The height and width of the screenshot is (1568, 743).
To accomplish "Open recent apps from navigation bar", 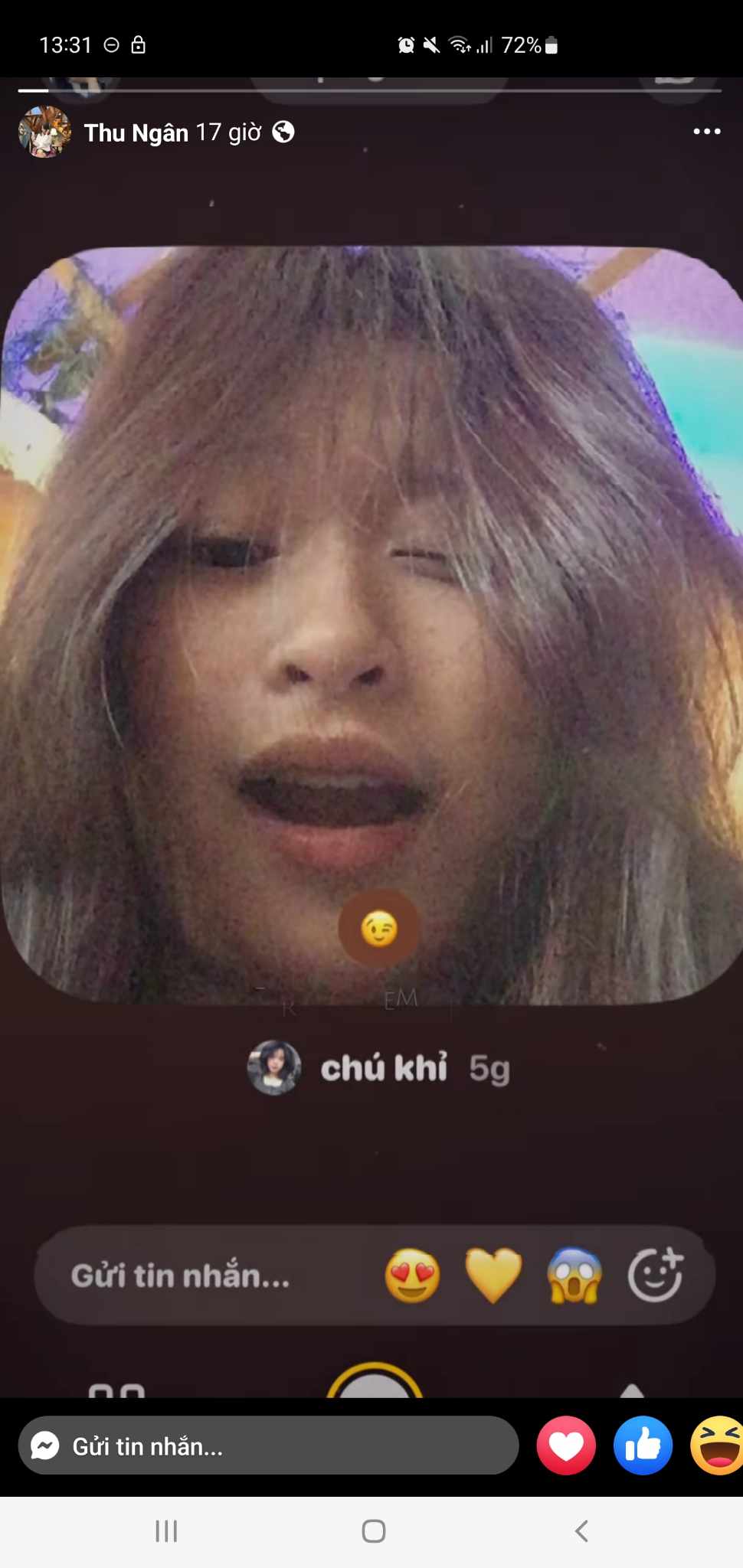I will 166,1531.
